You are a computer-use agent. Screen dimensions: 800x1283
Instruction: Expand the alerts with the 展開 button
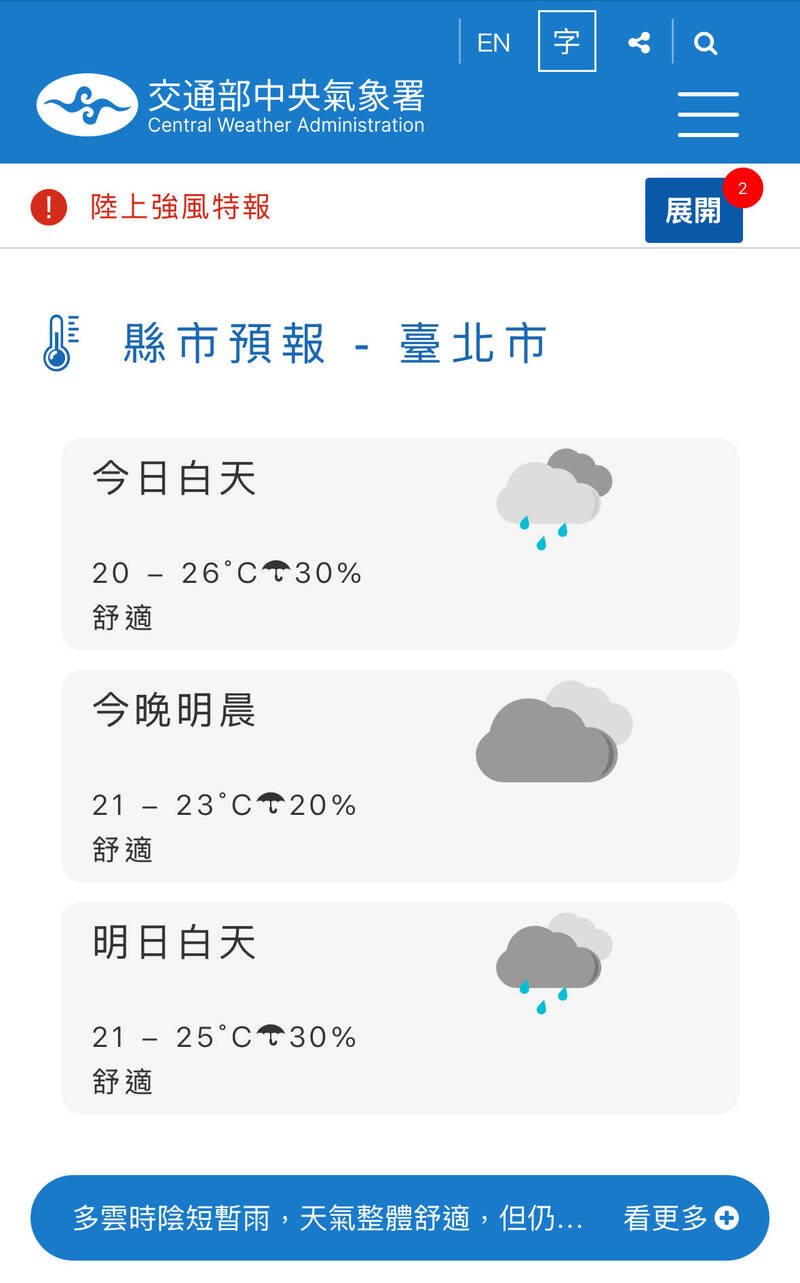click(693, 211)
